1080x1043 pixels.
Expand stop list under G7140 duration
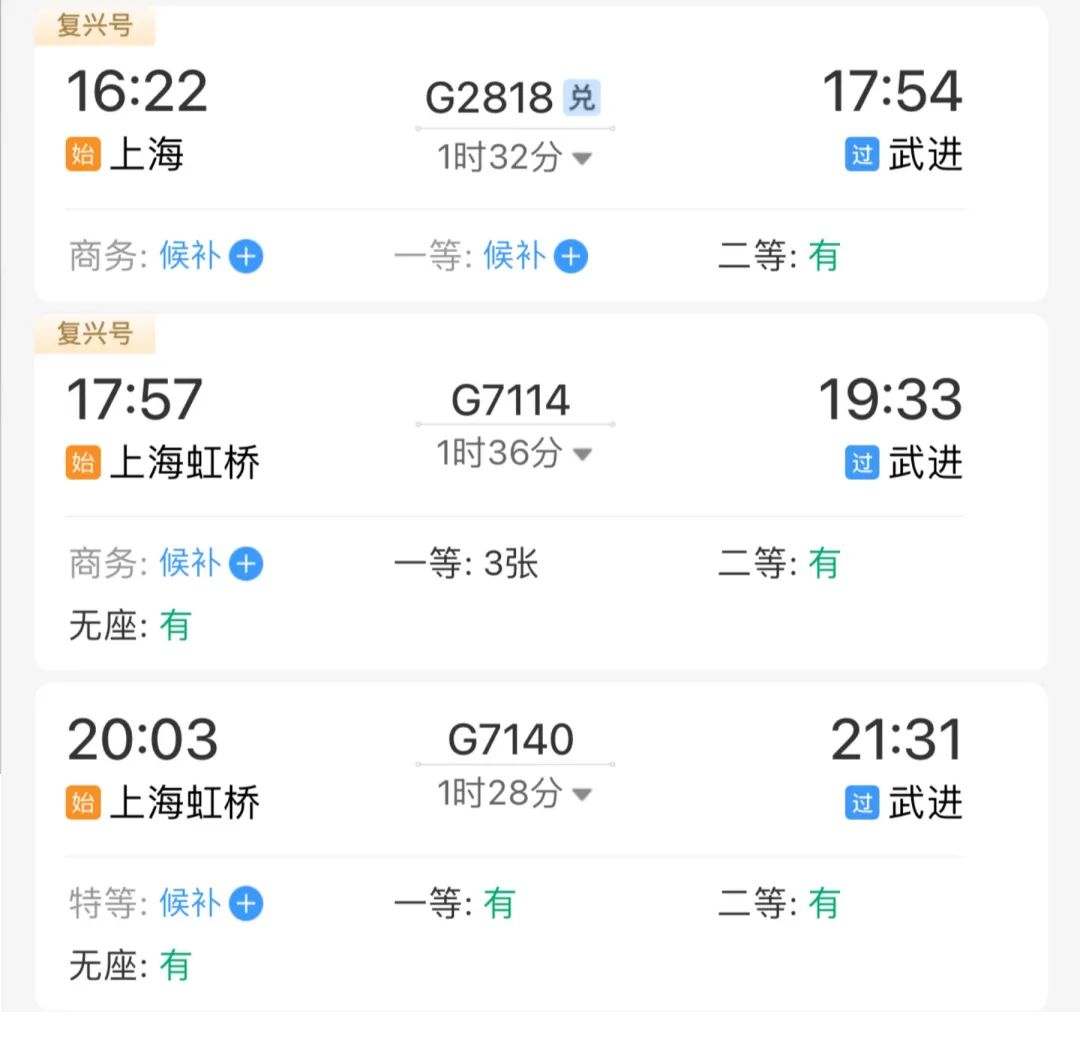(x=582, y=795)
